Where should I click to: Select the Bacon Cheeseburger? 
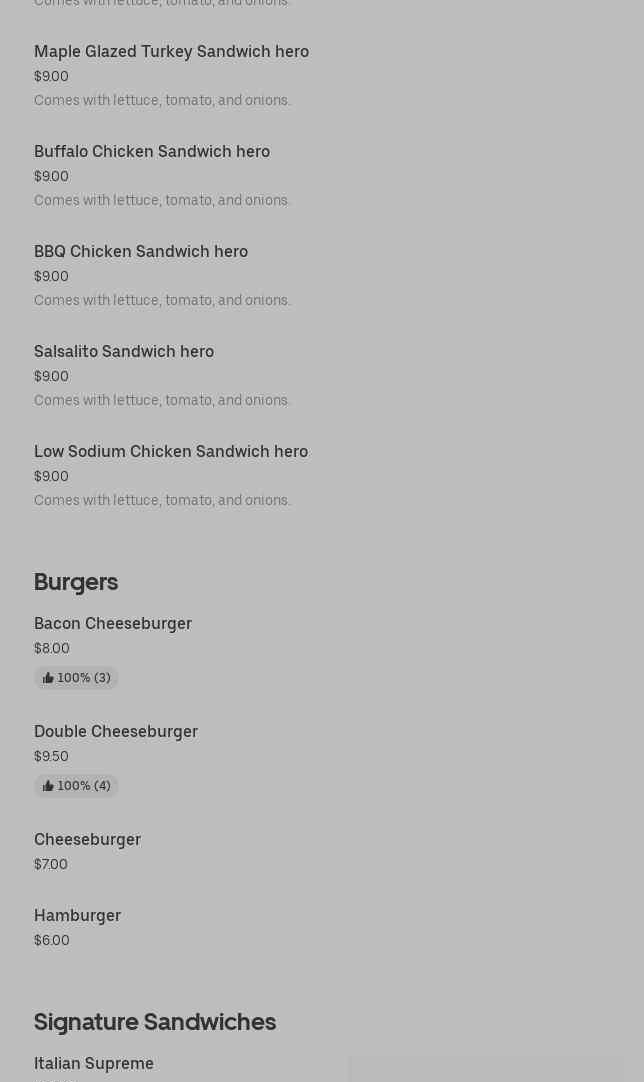point(113,624)
